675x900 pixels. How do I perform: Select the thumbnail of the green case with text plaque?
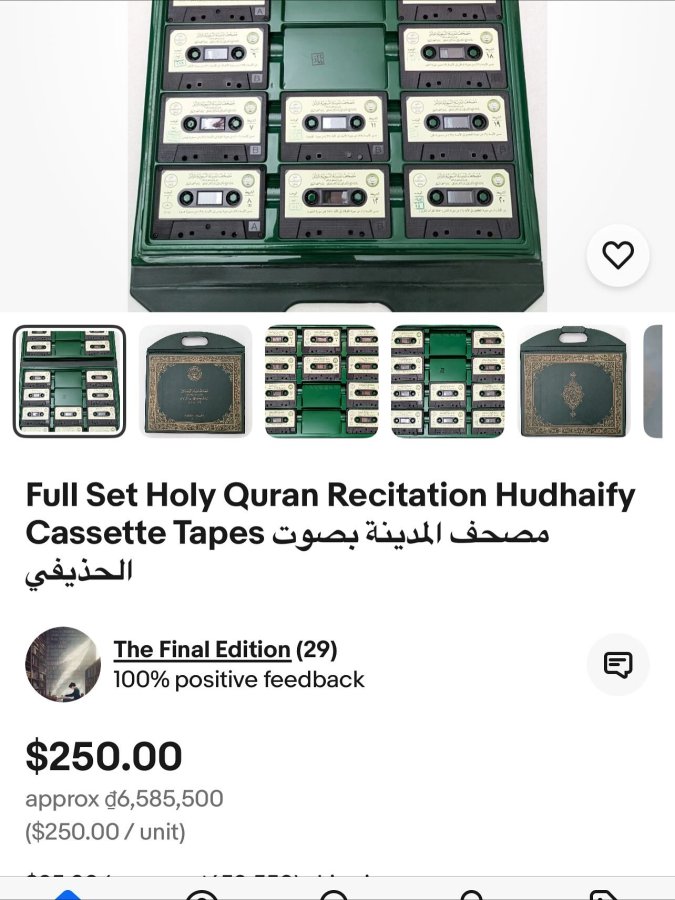196,381
